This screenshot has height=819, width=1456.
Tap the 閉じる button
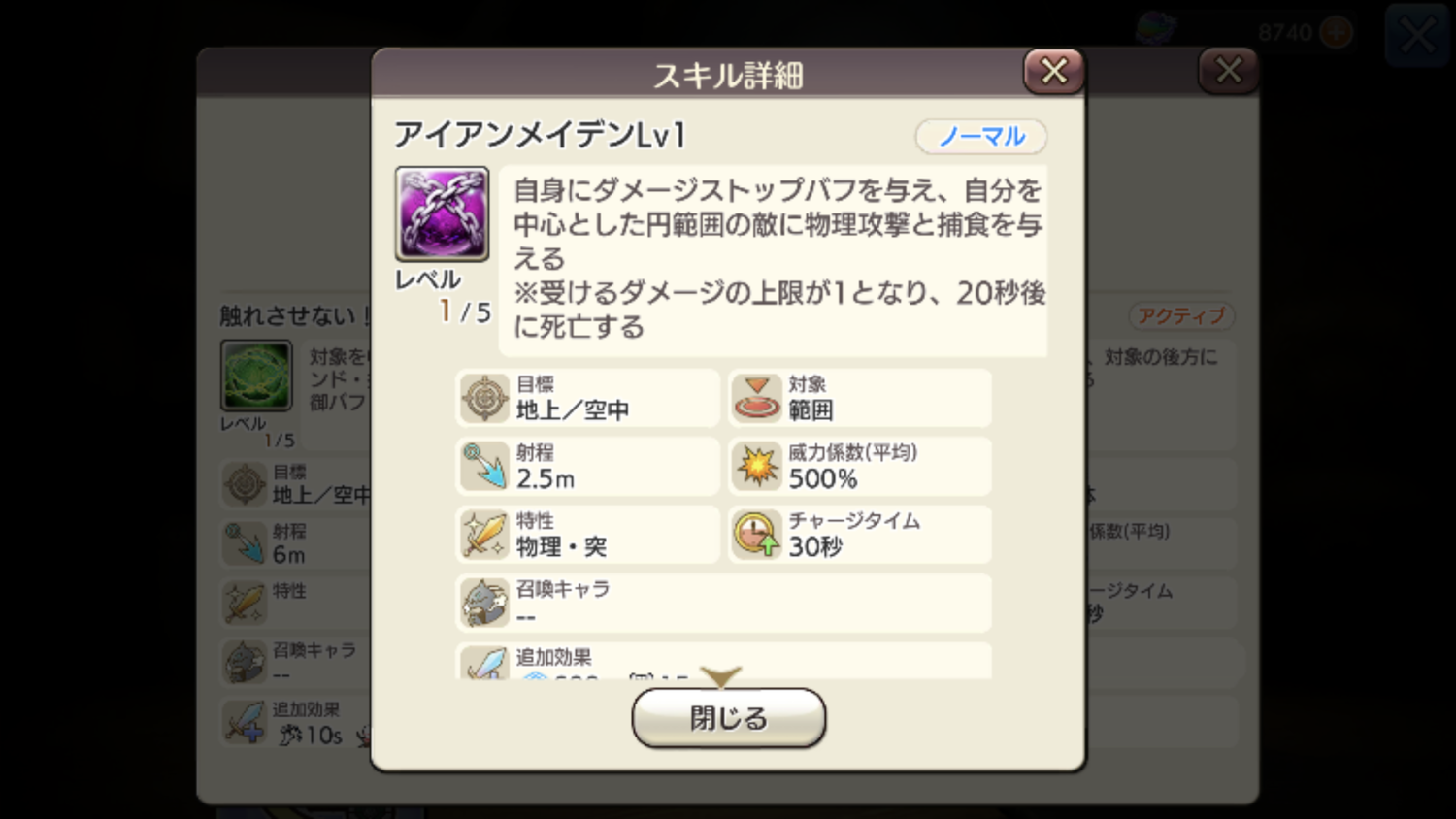[x=728, y=718]
